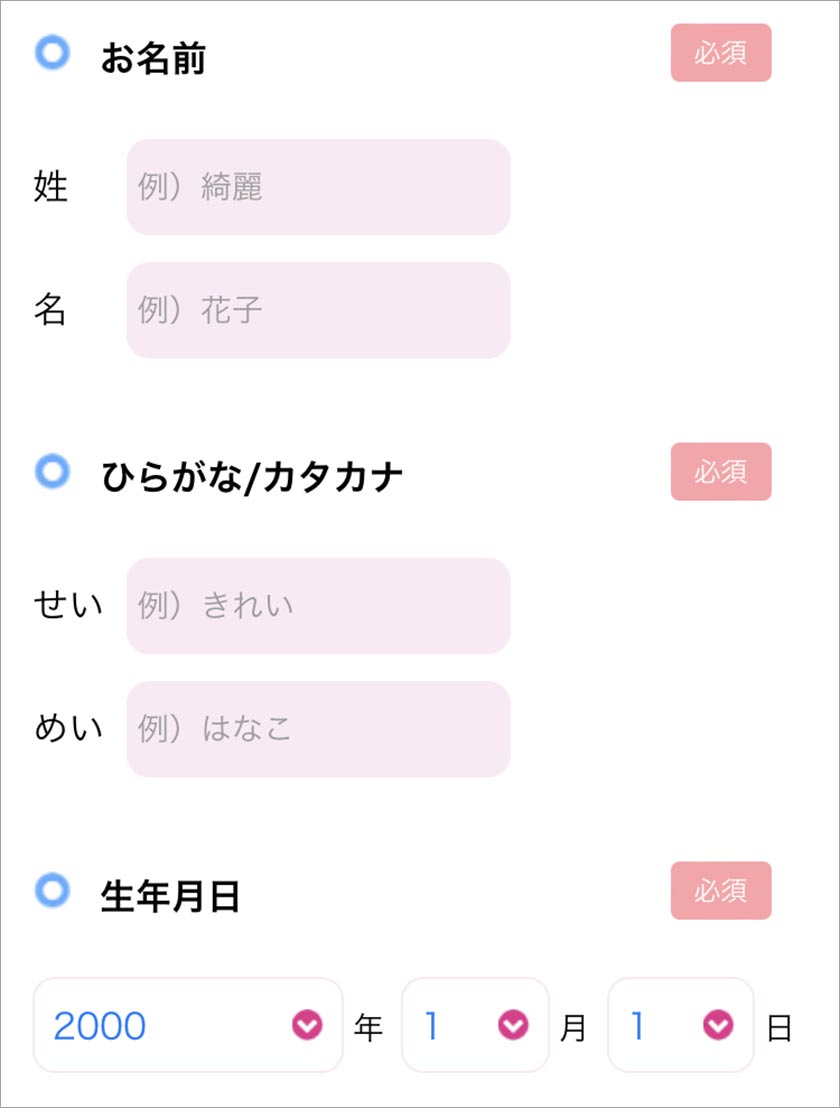The height and width of the screenshot is (1108, 840).
Task: Click the 姓 input showing 例）綺麗
Action: (316, 188)
